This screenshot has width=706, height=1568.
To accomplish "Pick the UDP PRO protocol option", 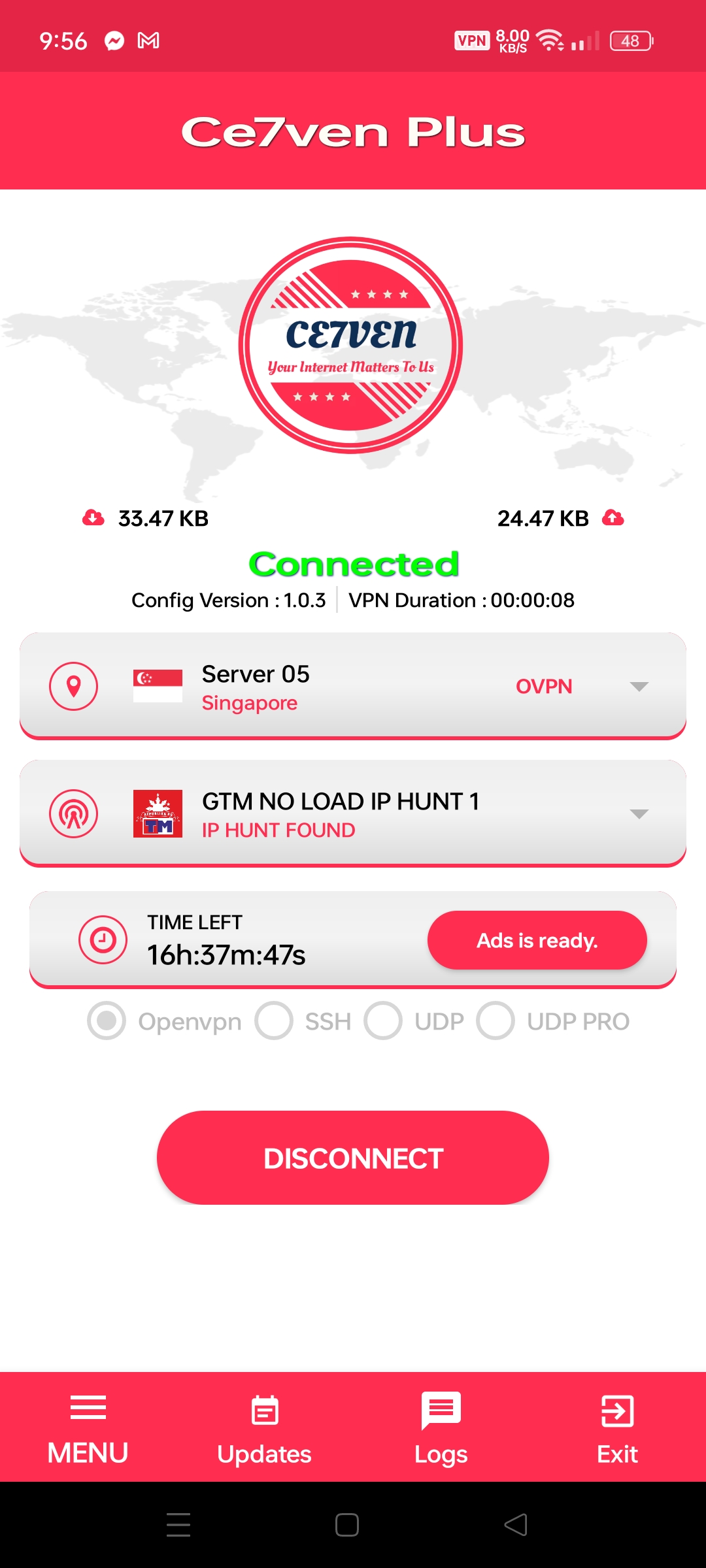I will coord(496,1021).
